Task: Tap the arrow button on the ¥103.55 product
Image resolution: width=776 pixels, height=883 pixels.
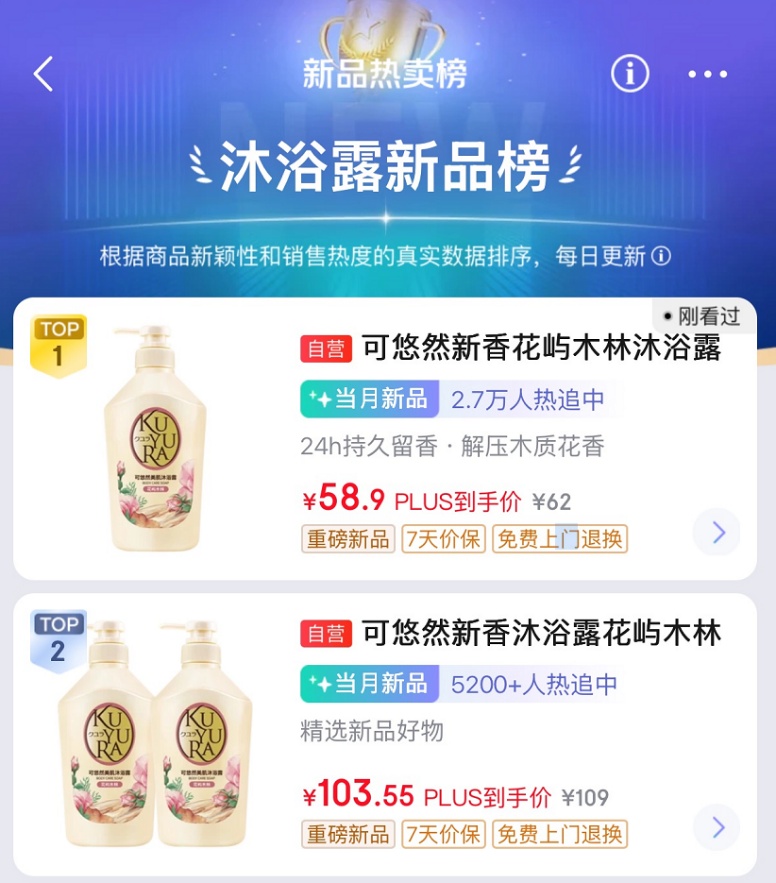Action: (717, 827)
